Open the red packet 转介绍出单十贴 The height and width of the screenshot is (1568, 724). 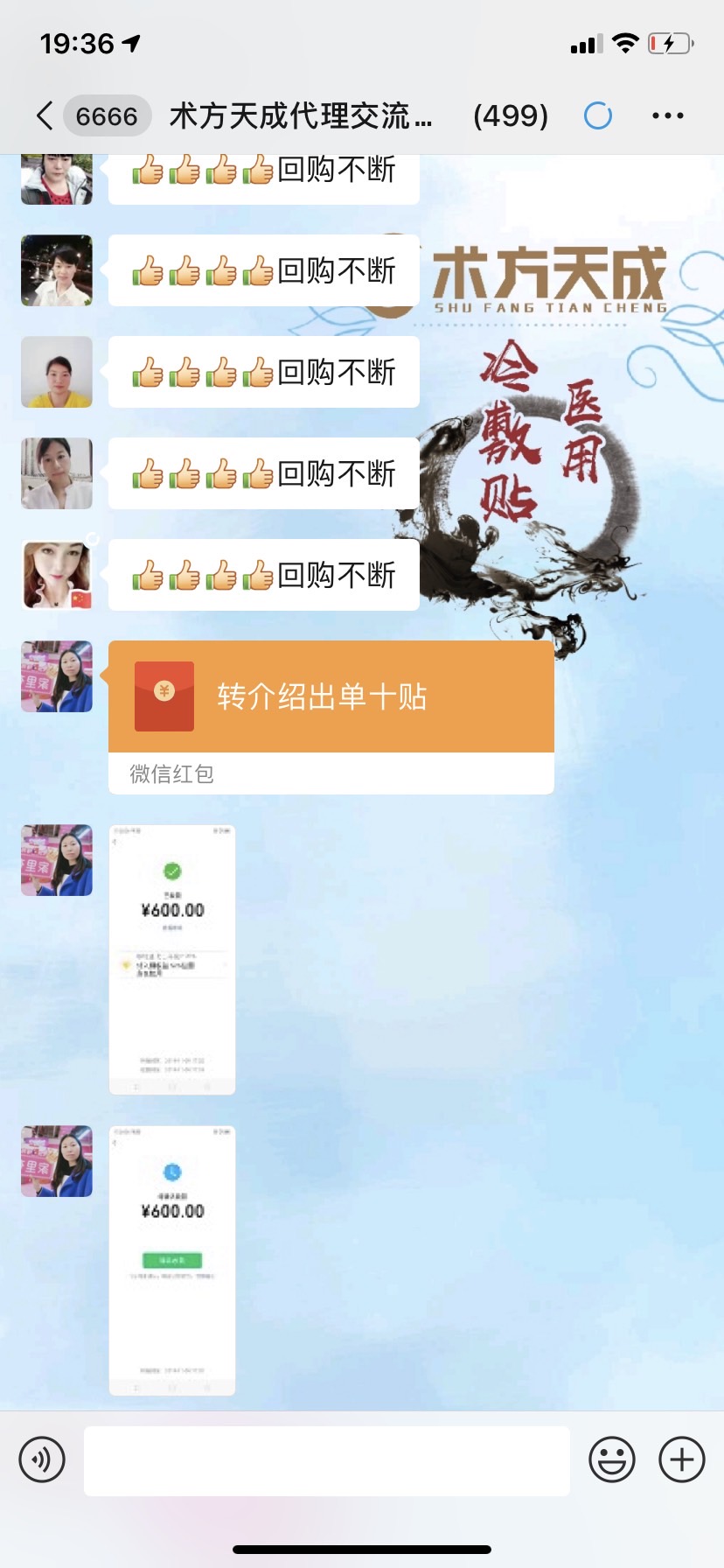tap(331, 697)
